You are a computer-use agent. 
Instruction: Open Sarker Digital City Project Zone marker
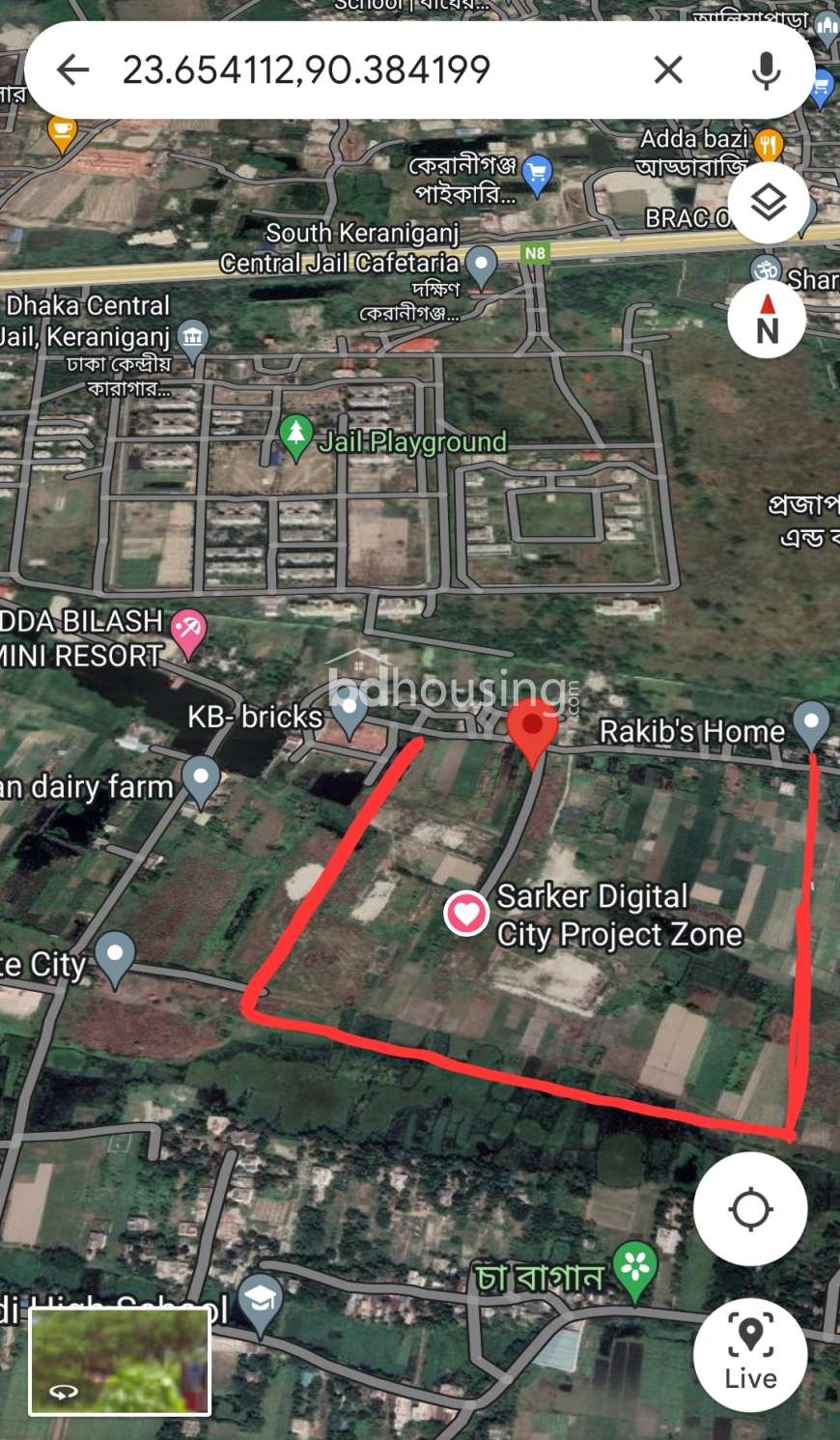tap(466, 913)
